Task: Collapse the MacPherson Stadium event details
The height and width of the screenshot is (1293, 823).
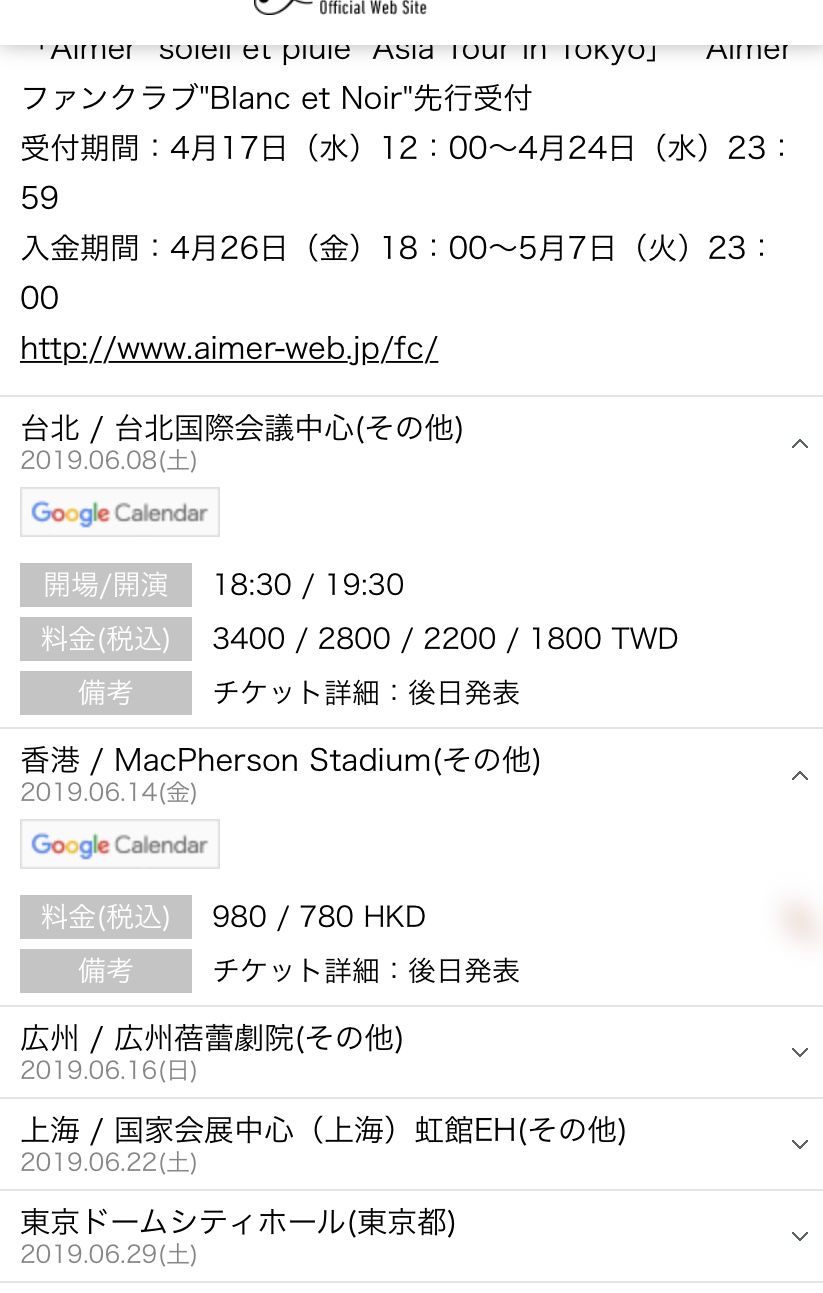Action: coord(799,775)
